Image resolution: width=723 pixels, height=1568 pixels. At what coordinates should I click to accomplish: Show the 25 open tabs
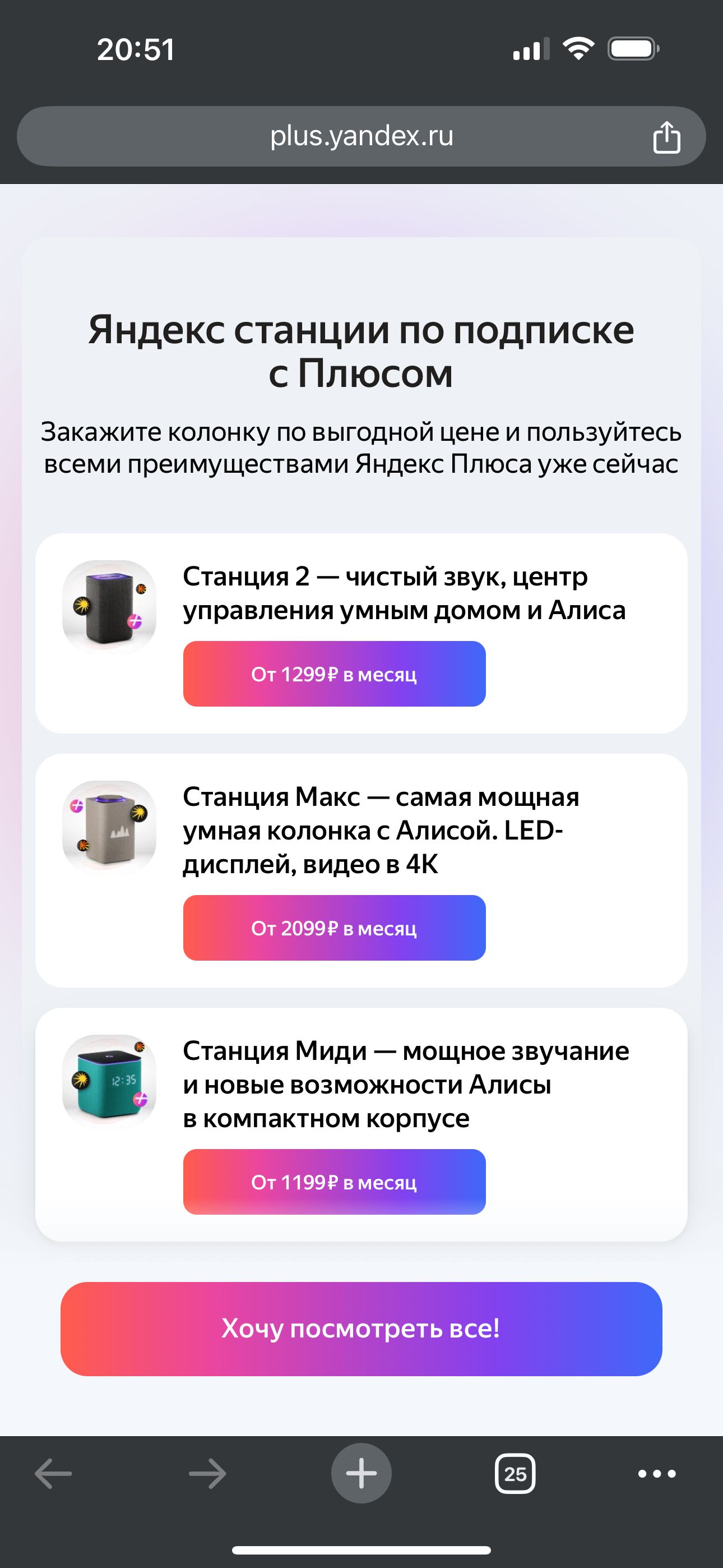pyautogui.click(x=515, y=1474)
